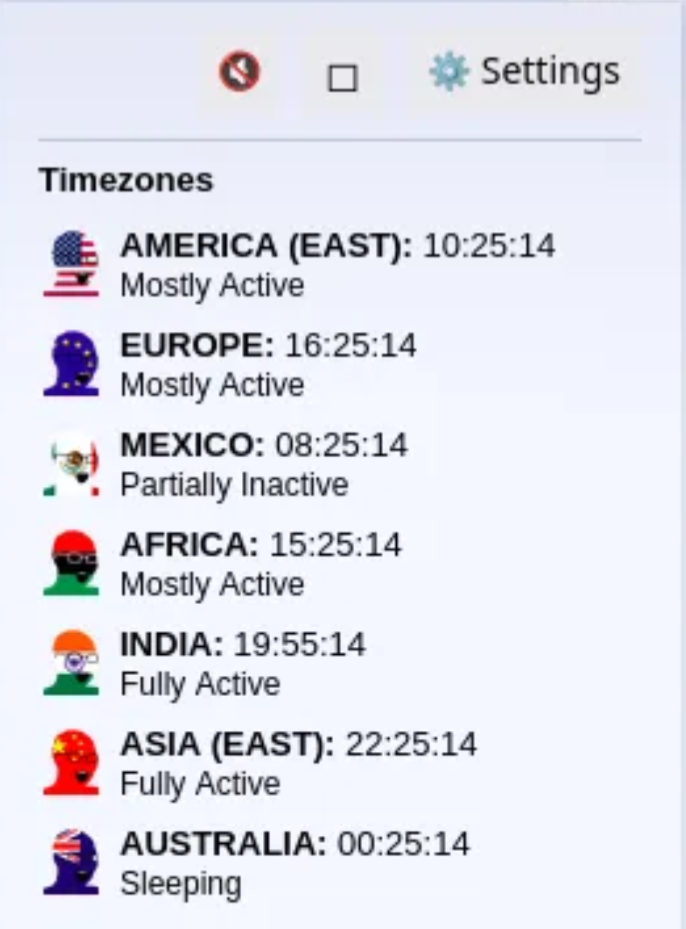
Task: Tap the red muted speaker icon
Action: (239, 72)
